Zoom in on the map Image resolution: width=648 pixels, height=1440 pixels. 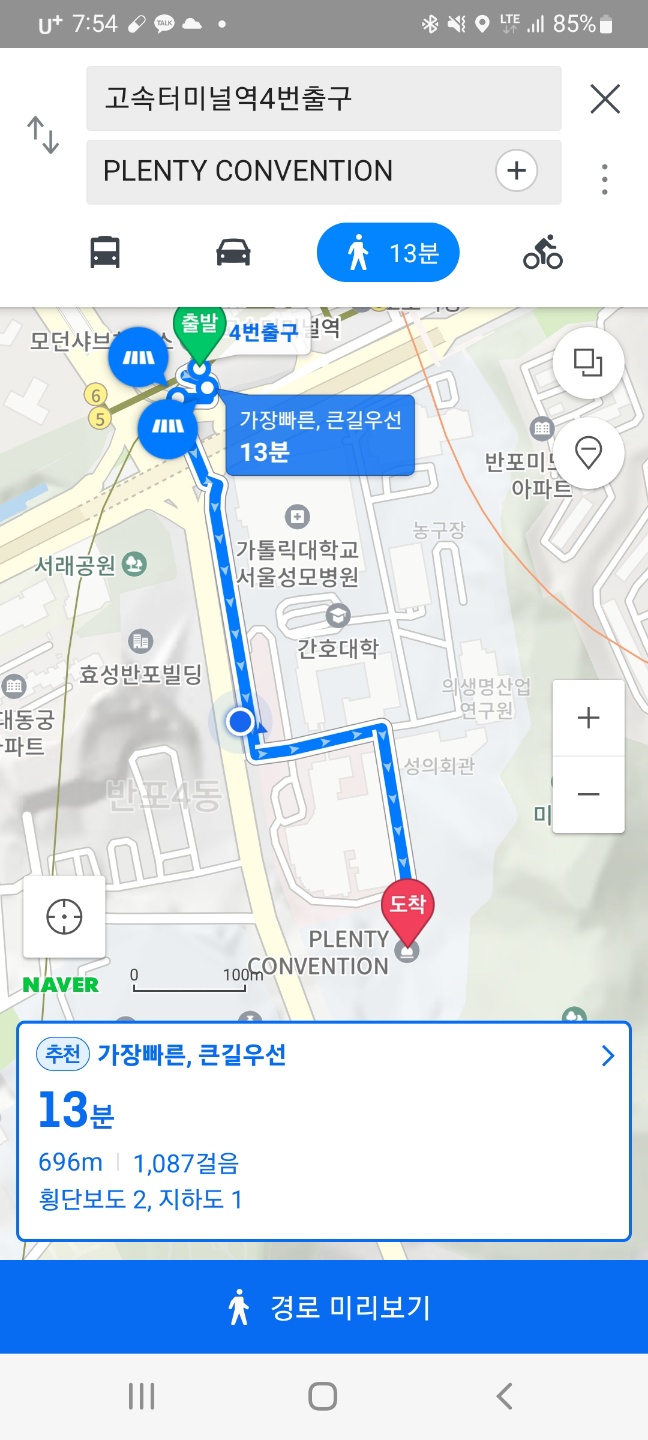(588, 718)
